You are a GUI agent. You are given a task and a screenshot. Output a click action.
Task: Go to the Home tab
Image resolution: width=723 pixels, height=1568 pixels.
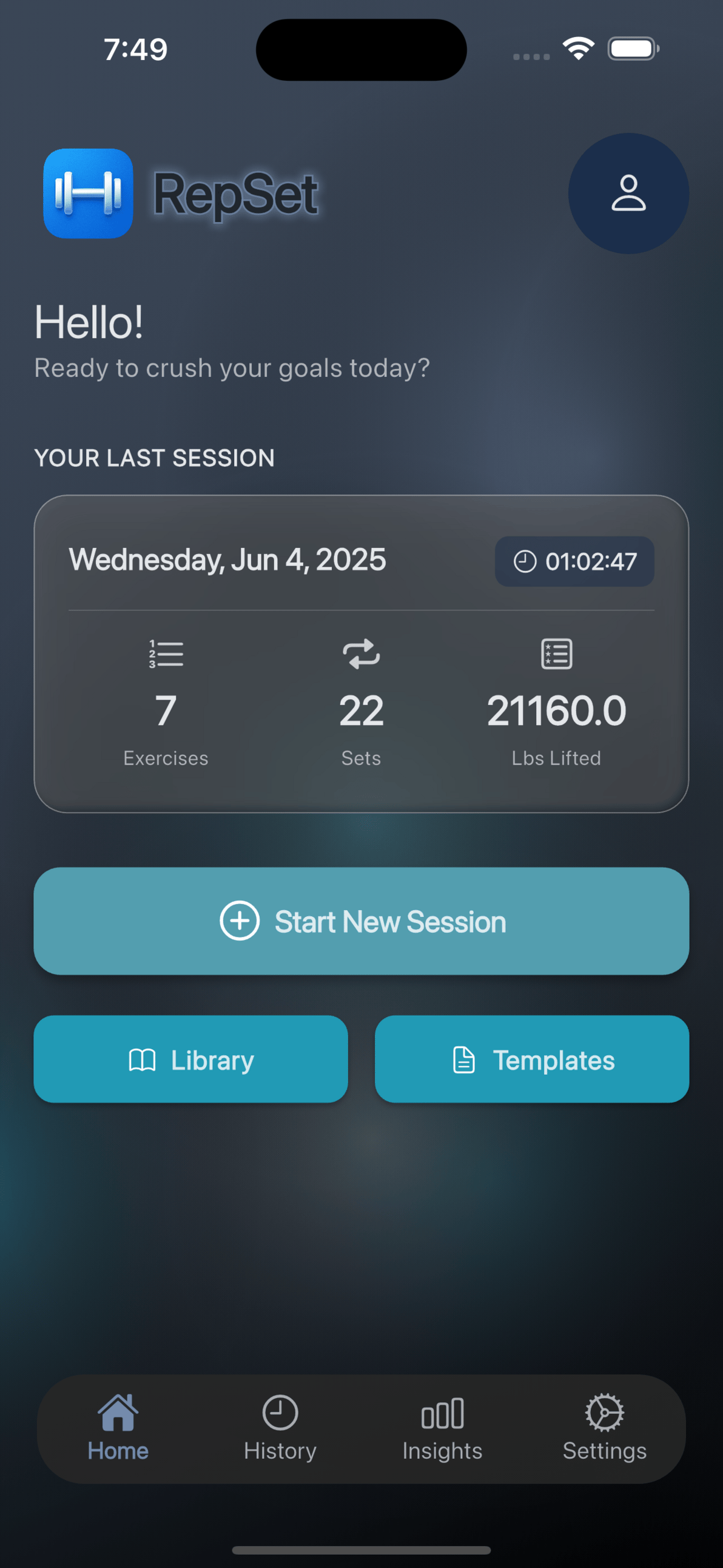tap(118, 1428)
